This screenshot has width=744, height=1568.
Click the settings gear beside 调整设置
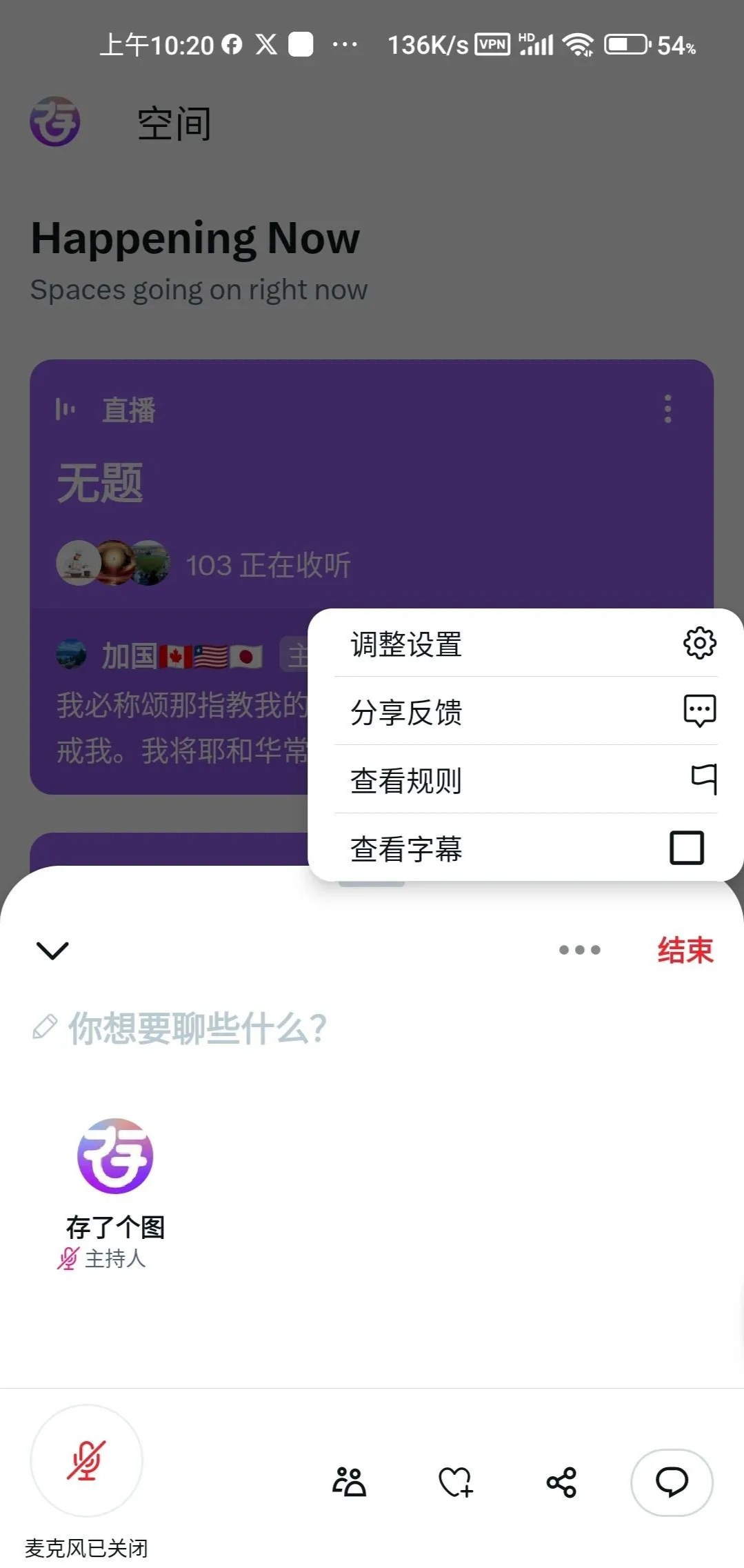(x=698, y=644)
